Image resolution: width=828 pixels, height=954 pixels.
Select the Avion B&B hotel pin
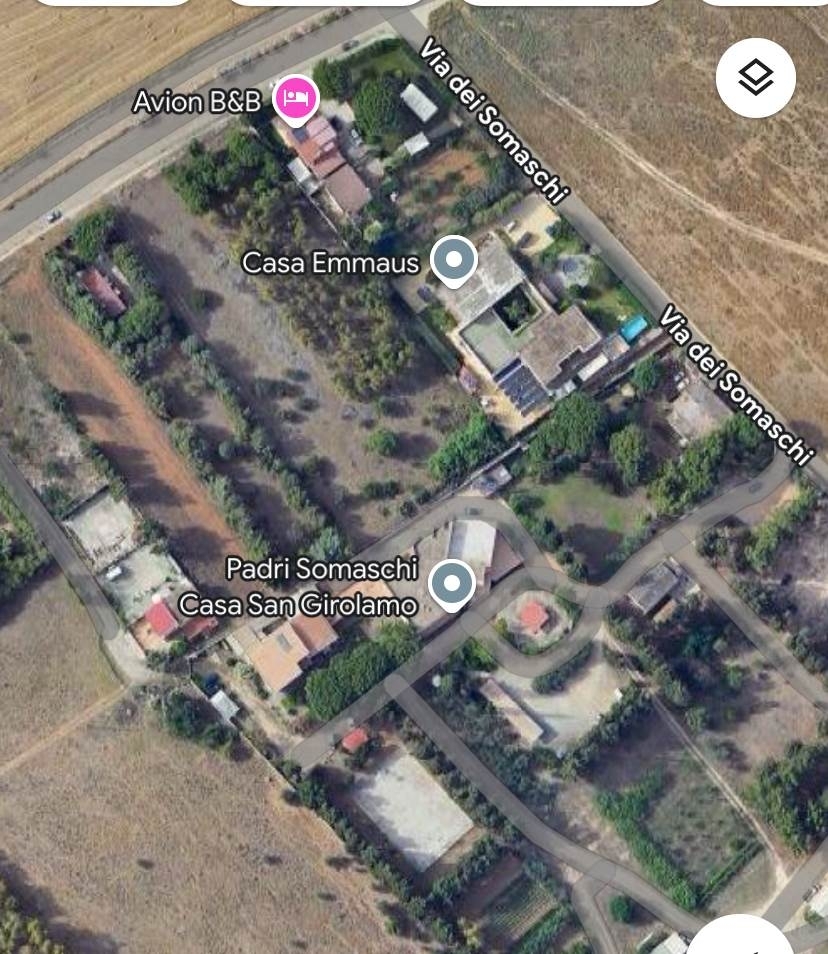click(295, 98)
